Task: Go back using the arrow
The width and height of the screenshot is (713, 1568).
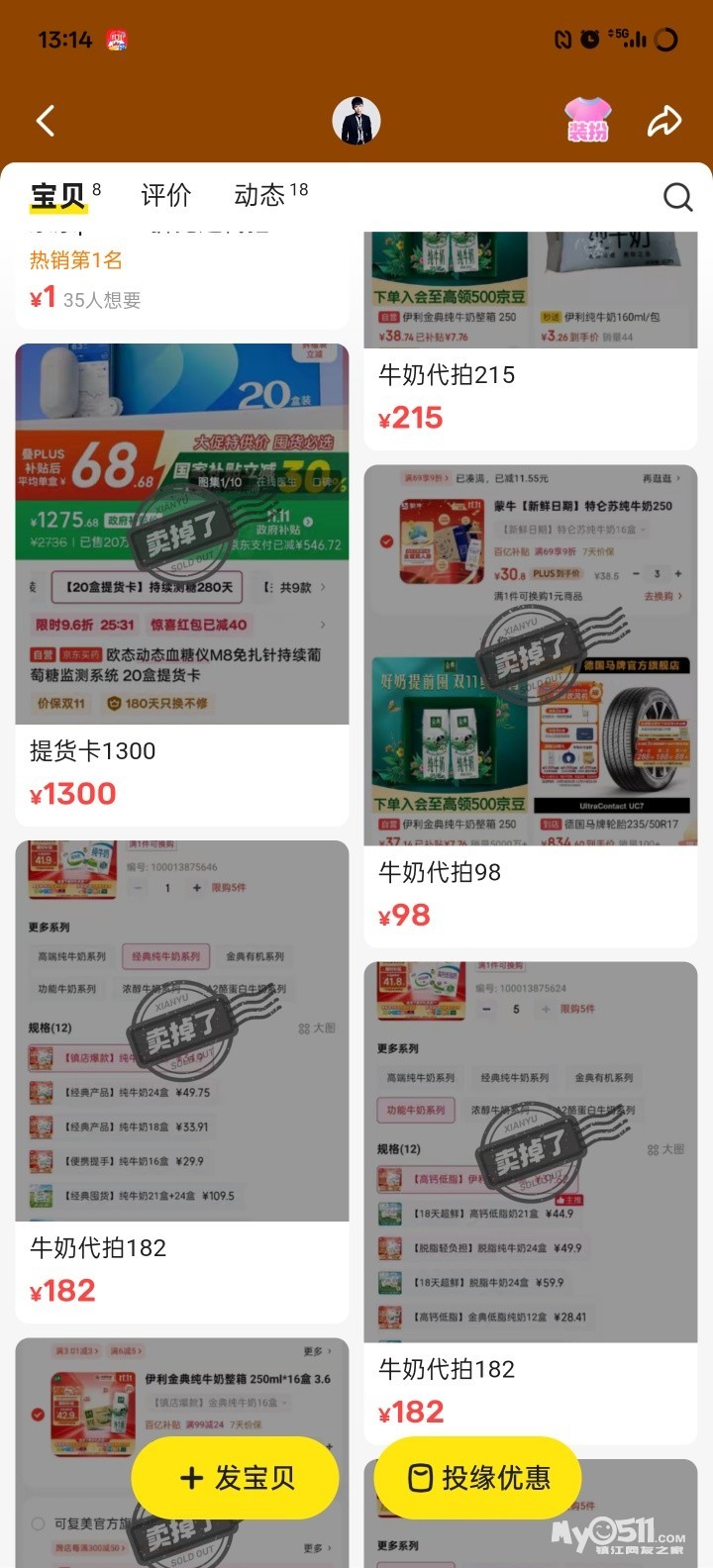Action: coord(46,122)
